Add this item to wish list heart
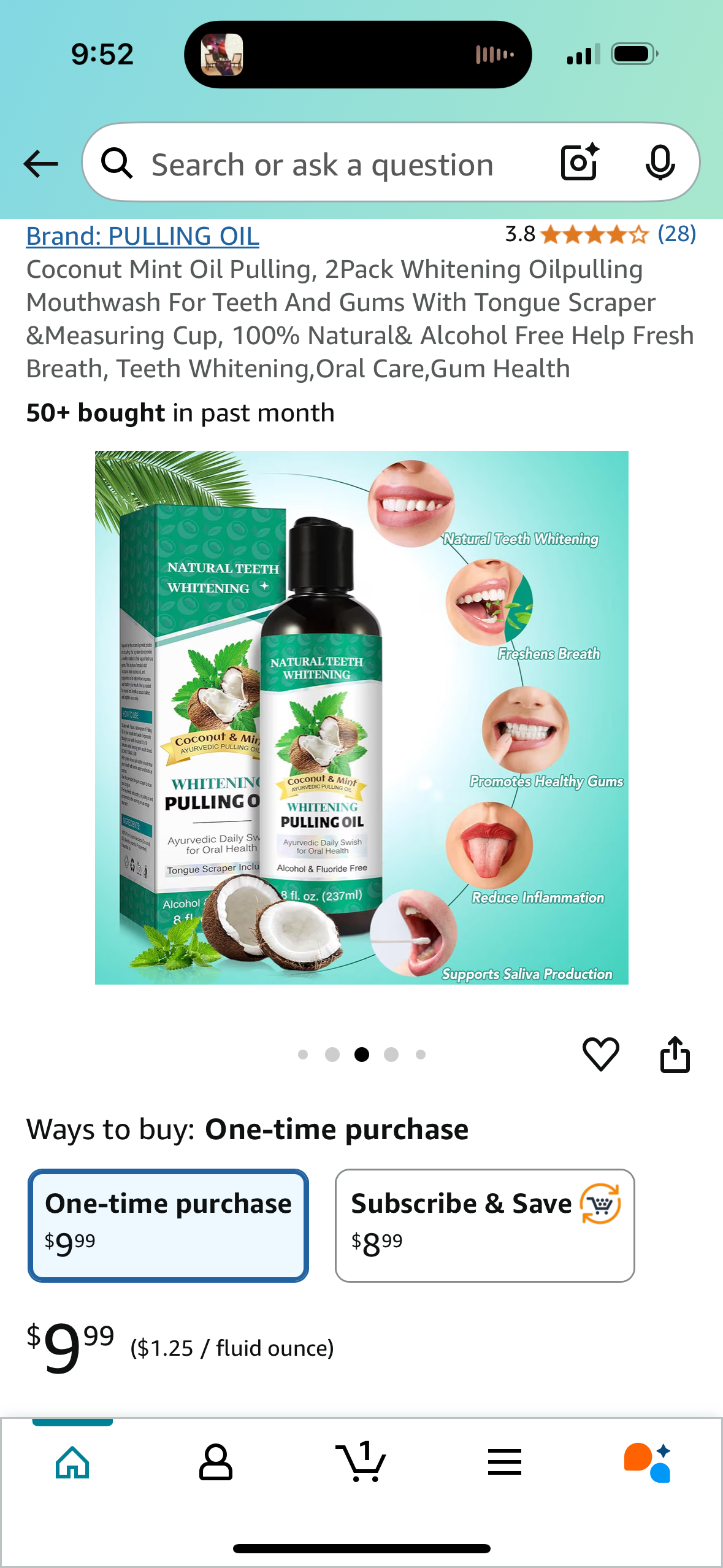 pyautogui.click(x=600, y=1054)
